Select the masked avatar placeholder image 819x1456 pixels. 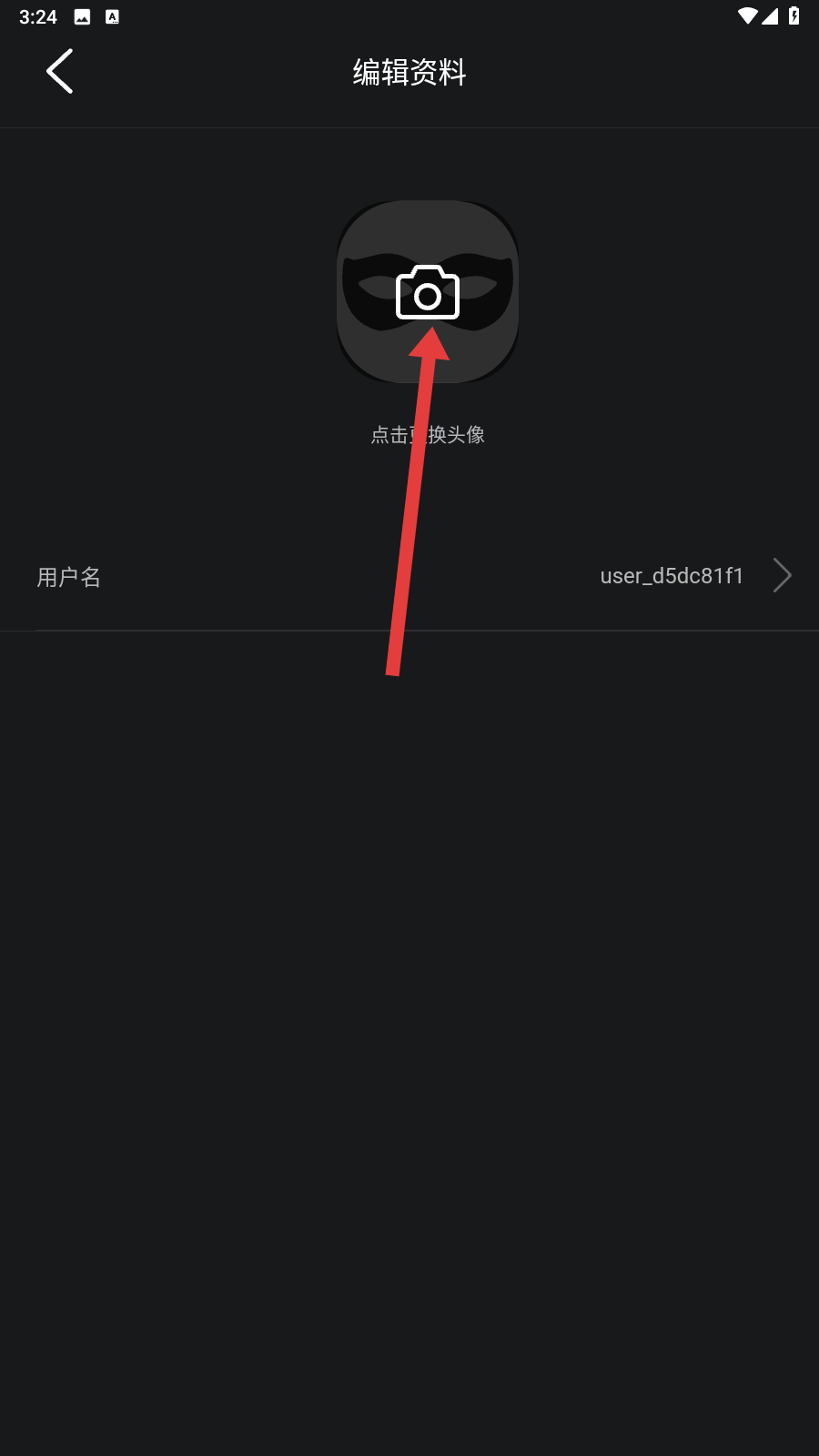click(427, 291)
